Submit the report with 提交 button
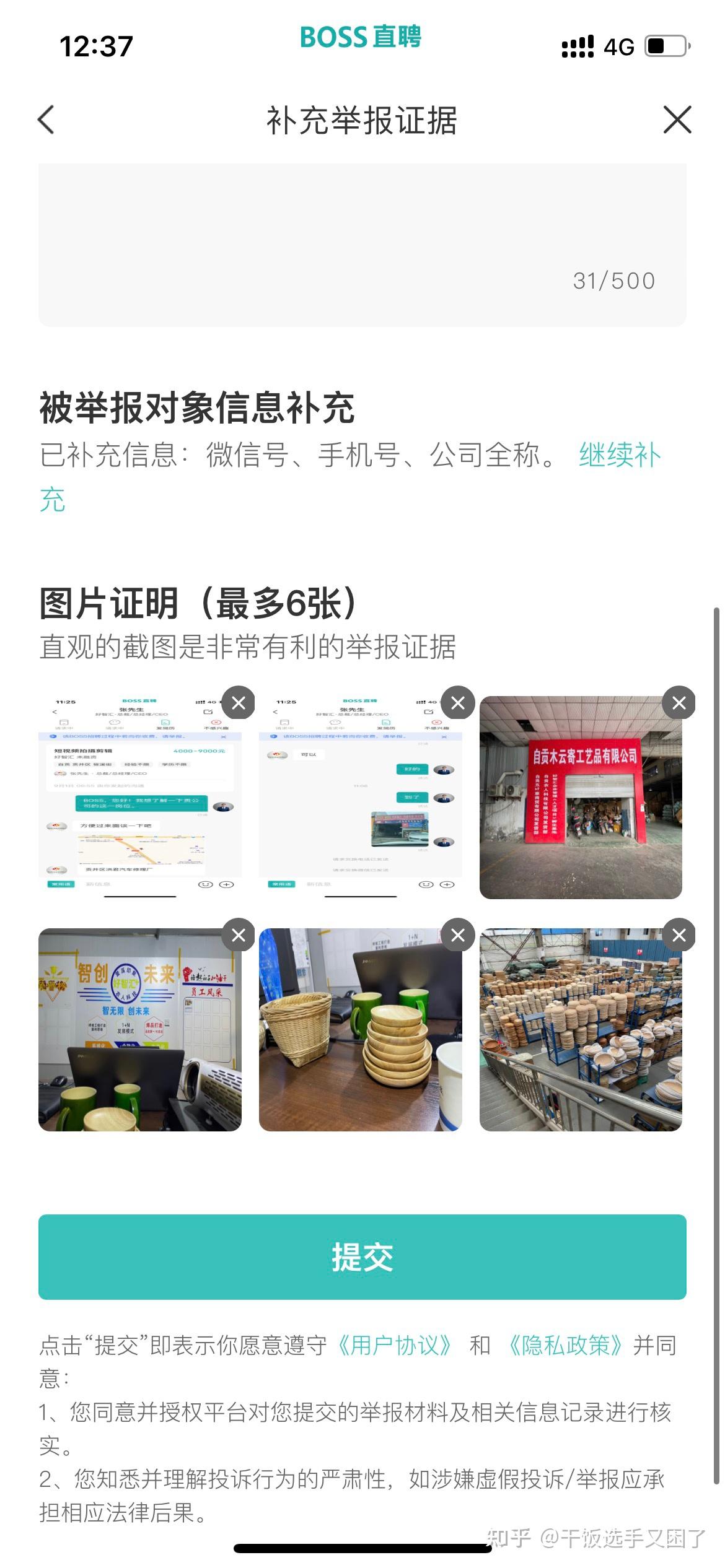 pos(362,1257)
